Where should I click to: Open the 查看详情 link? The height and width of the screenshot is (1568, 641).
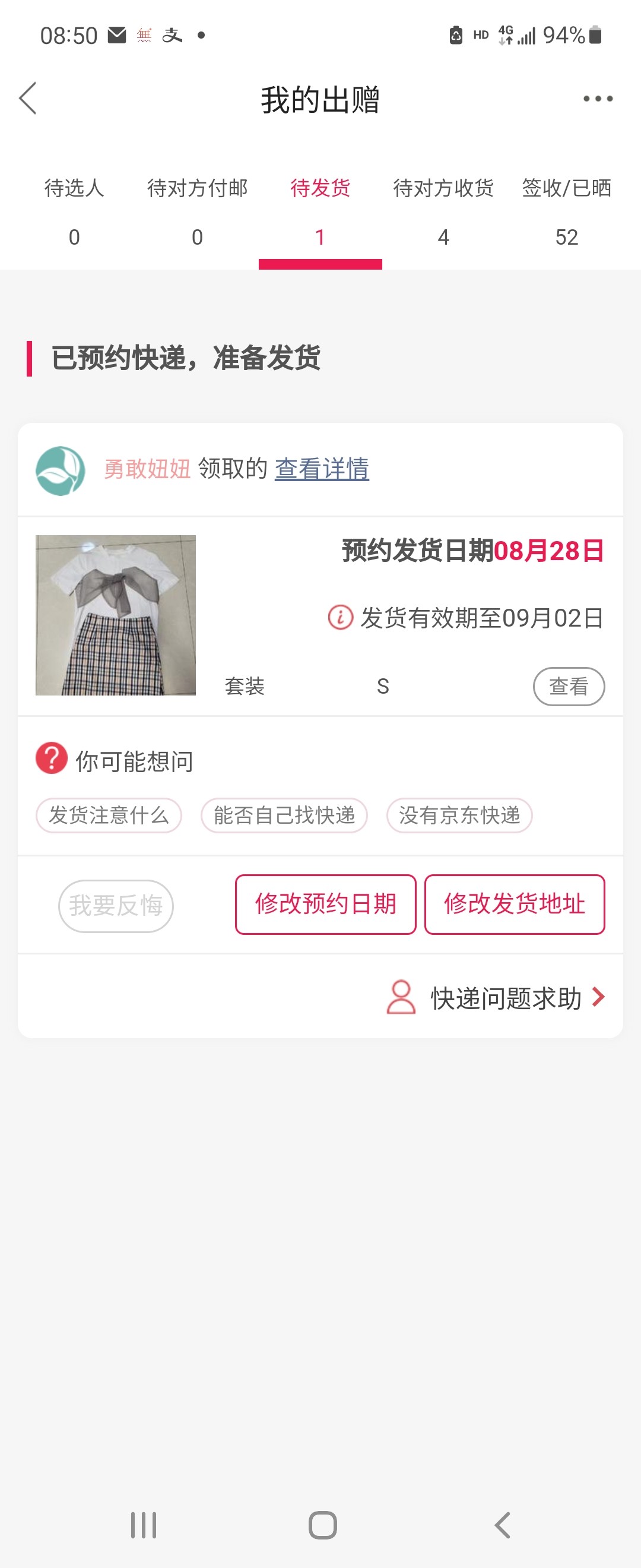(x=322, y=469)
